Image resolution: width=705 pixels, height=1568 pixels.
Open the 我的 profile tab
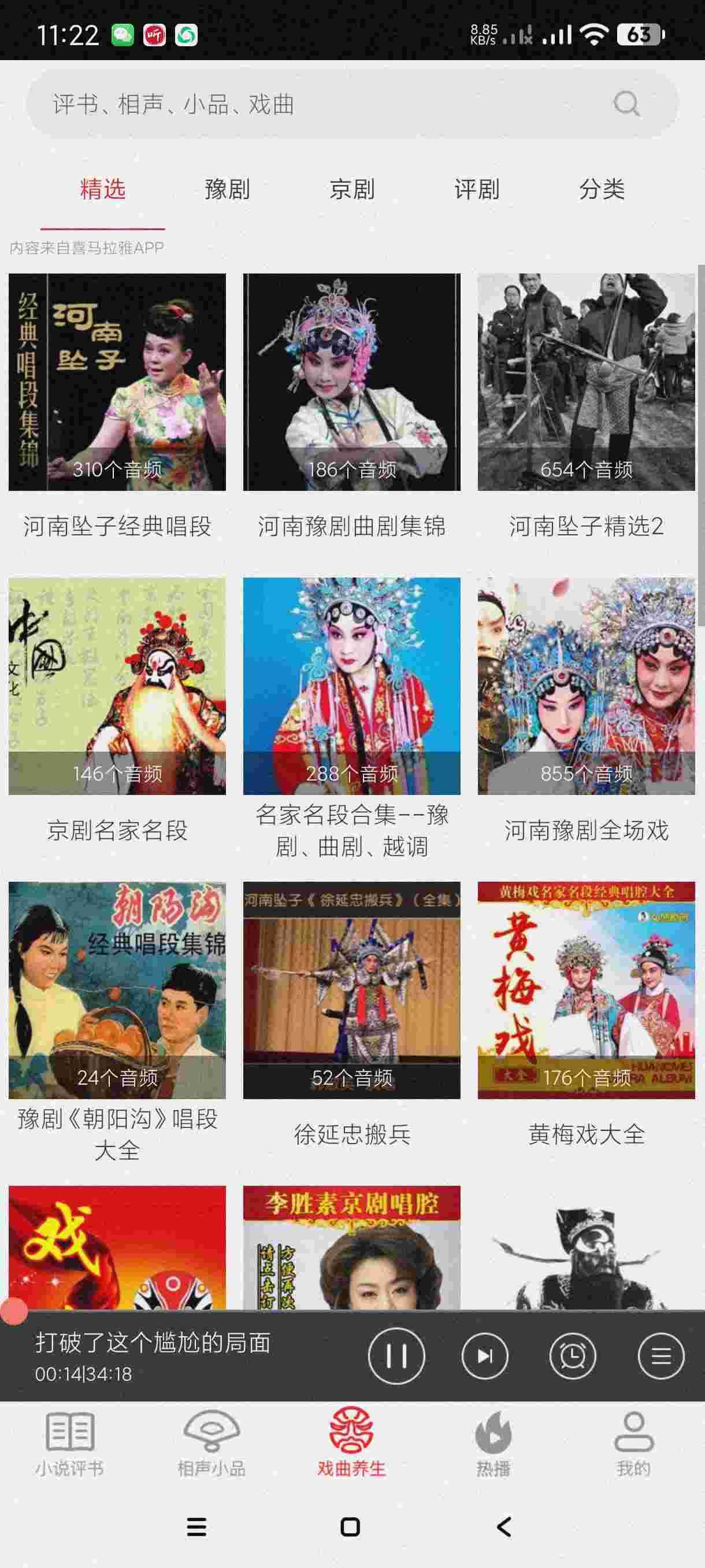[x=633, y=1444]
